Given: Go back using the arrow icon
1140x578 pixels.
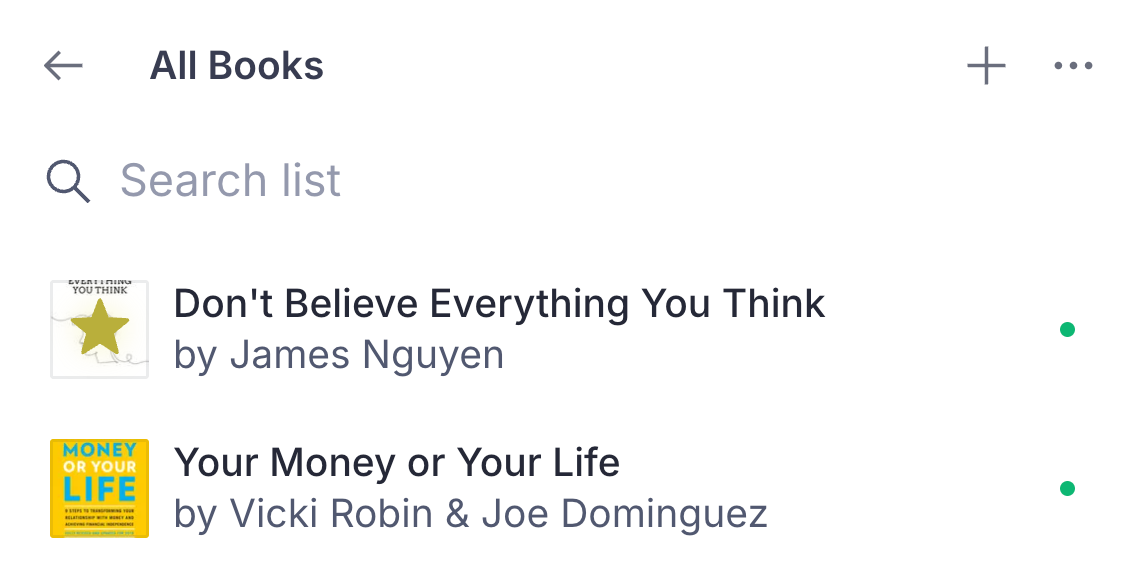Looking at the screenshot, I should click(63, 66).
